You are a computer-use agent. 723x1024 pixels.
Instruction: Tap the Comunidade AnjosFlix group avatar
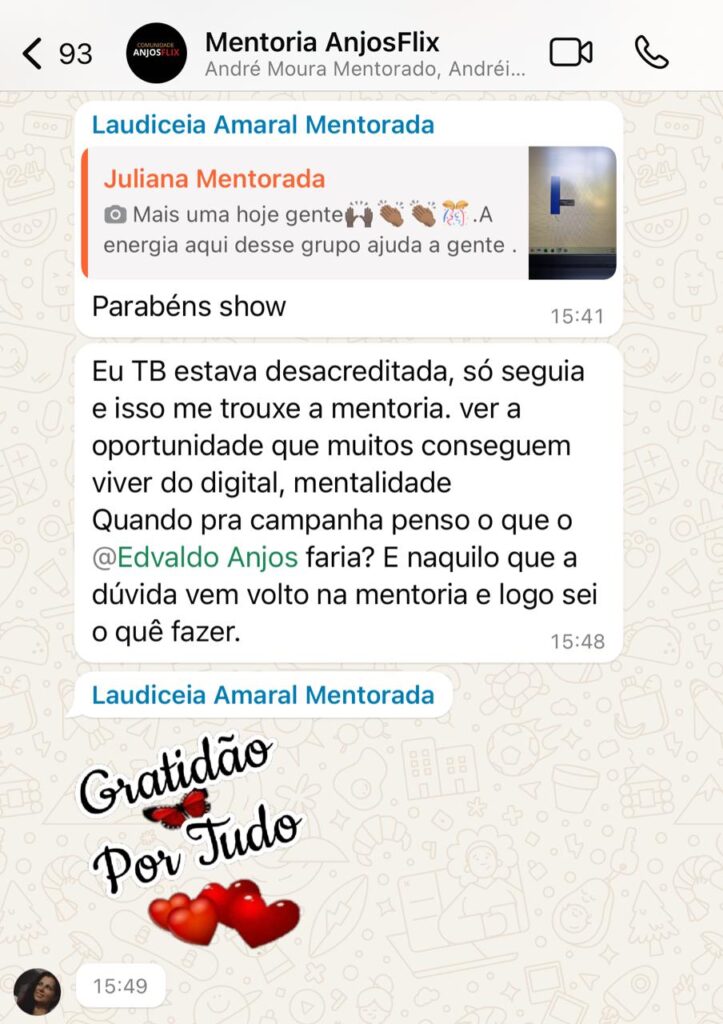pyautogui.click(x=157, y=54)
